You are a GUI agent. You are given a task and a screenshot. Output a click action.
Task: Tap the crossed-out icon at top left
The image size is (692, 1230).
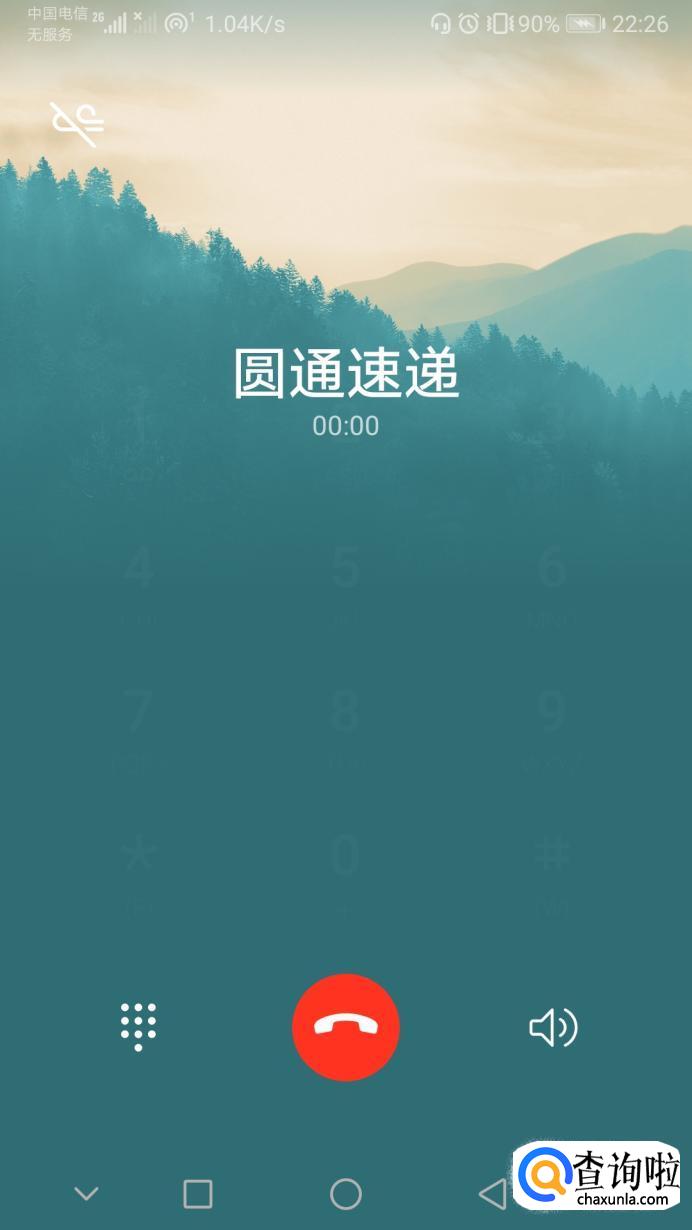[x=78, y=124]
